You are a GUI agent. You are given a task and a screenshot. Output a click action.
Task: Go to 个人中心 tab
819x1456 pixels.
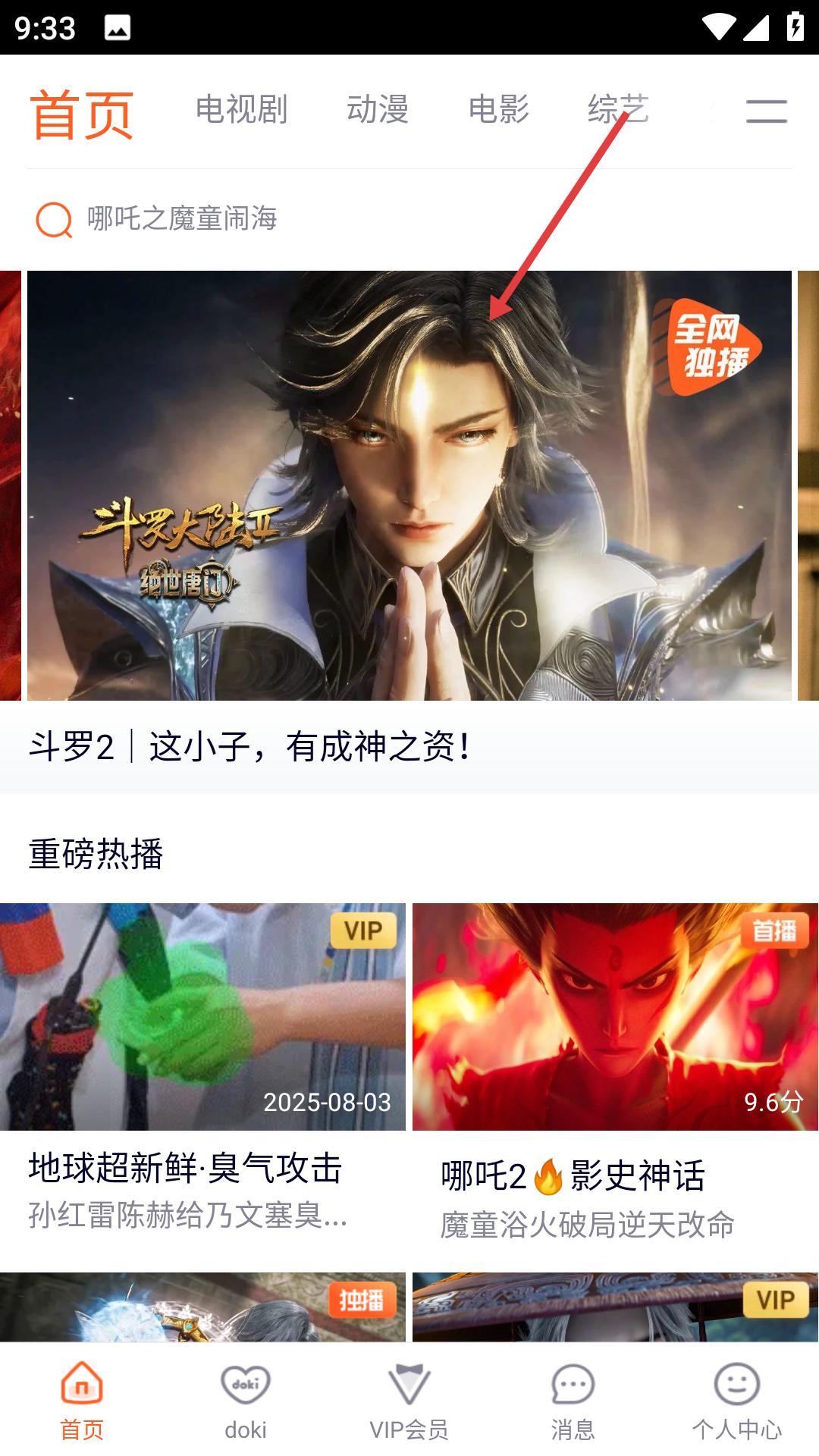(x=737, y=1401)
